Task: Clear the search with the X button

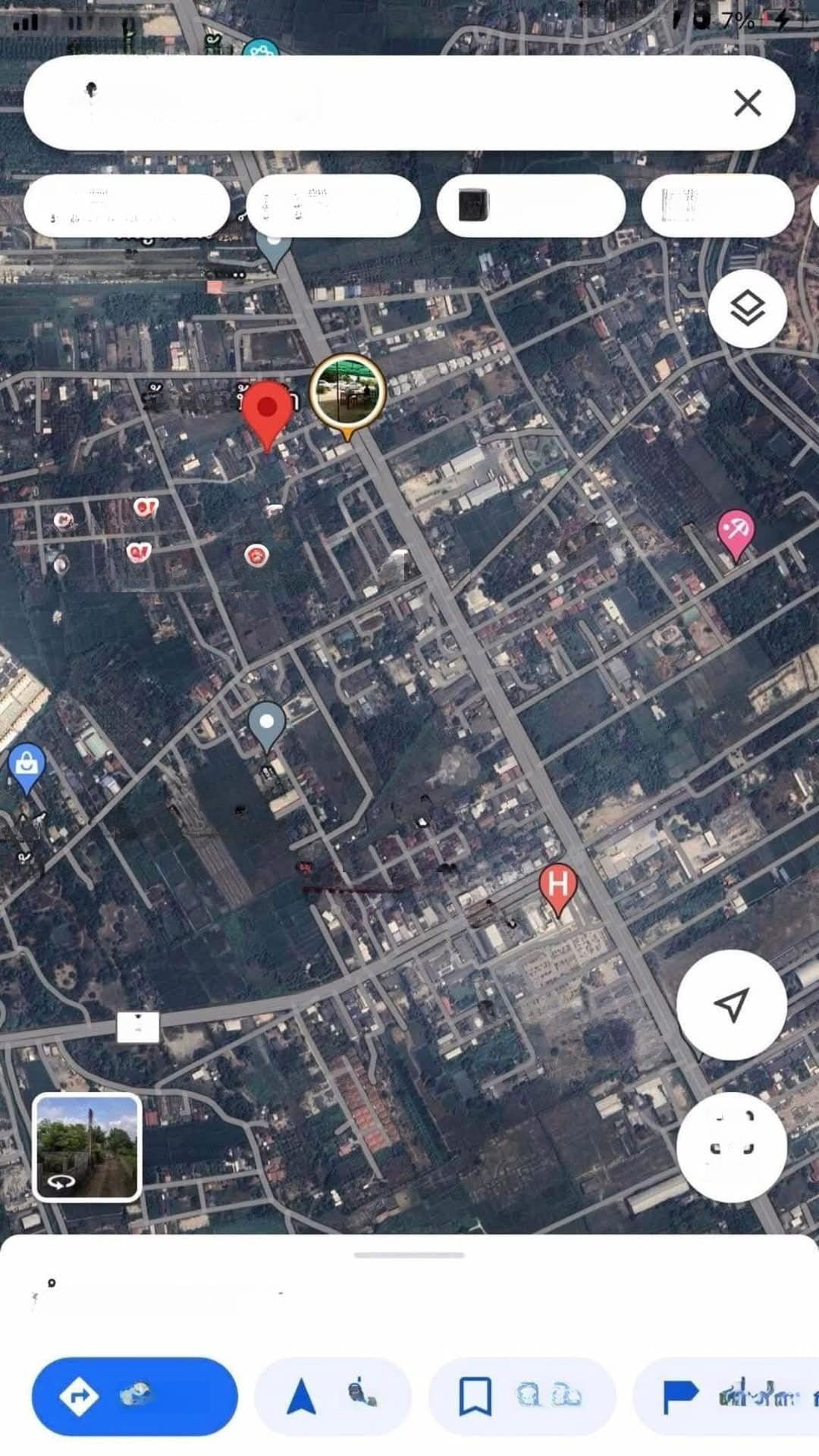Action: click(747, 103)
